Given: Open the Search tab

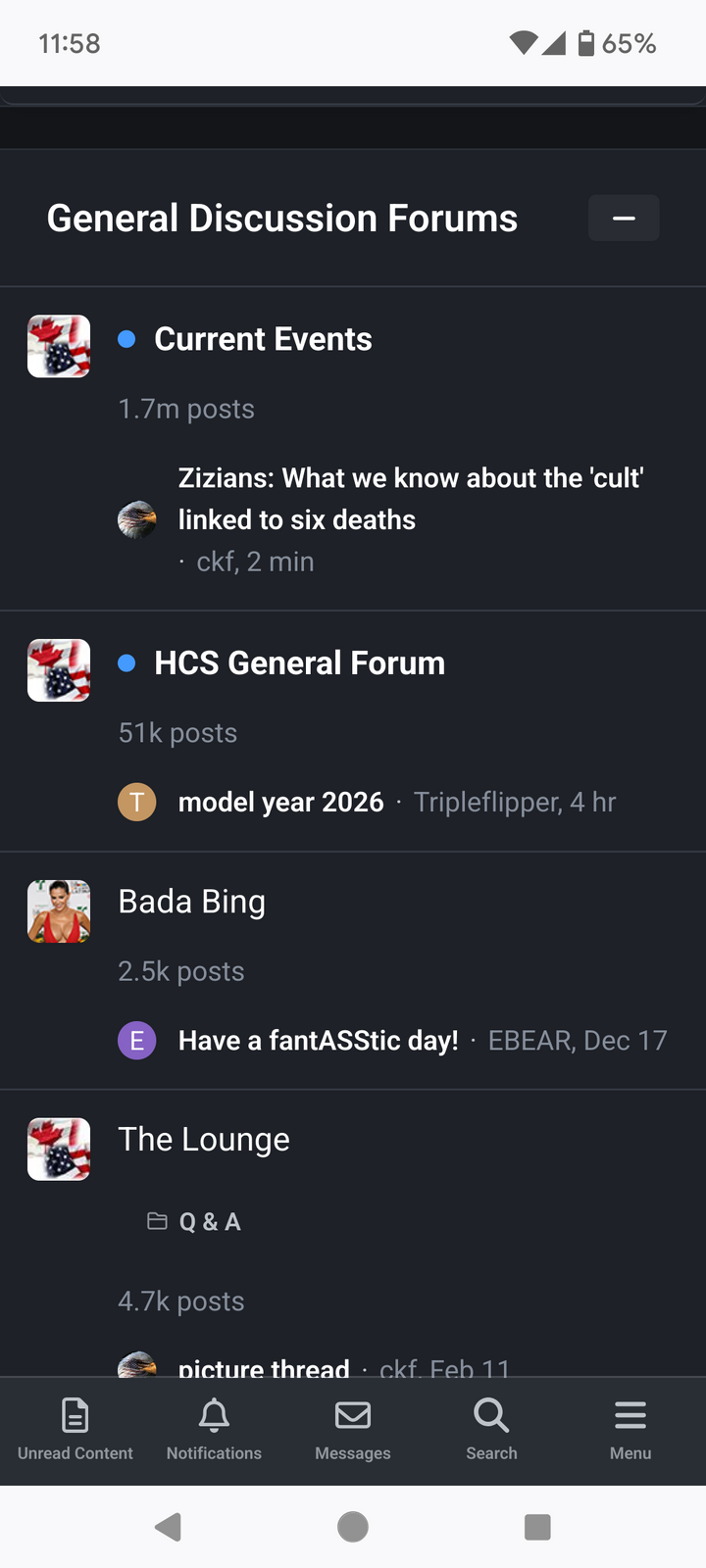Looking at the screenshot, I should click(491, 1431).
